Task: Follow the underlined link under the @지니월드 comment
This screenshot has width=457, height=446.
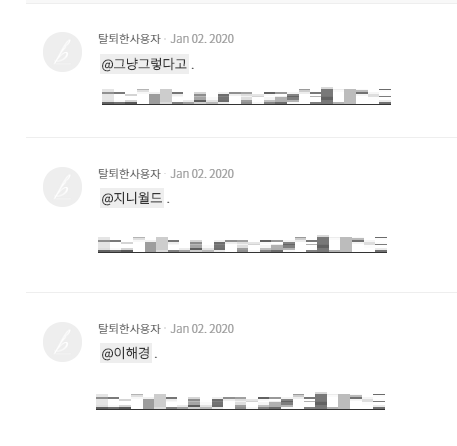Action: pyautogui.click(x=242, y=244)
